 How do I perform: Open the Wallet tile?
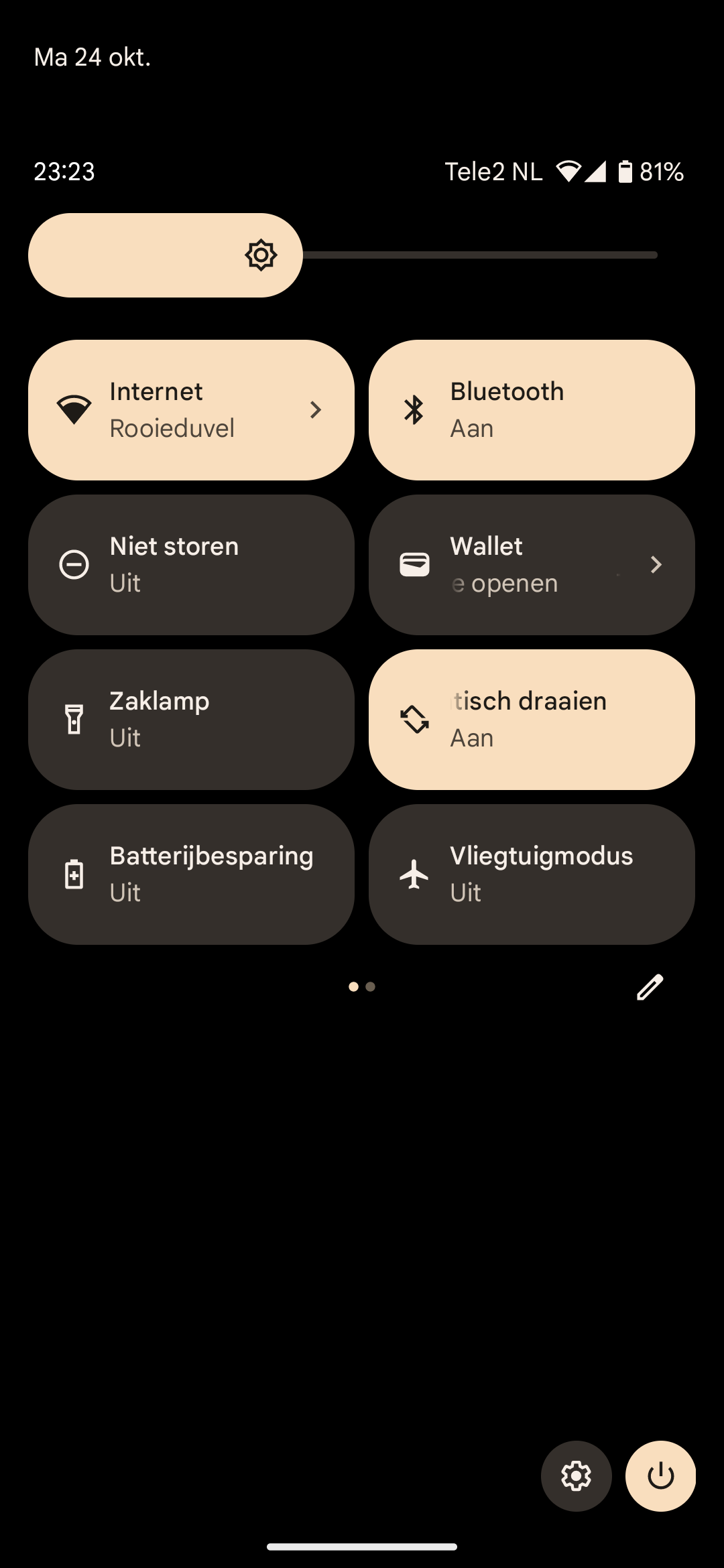coord(532,565)
